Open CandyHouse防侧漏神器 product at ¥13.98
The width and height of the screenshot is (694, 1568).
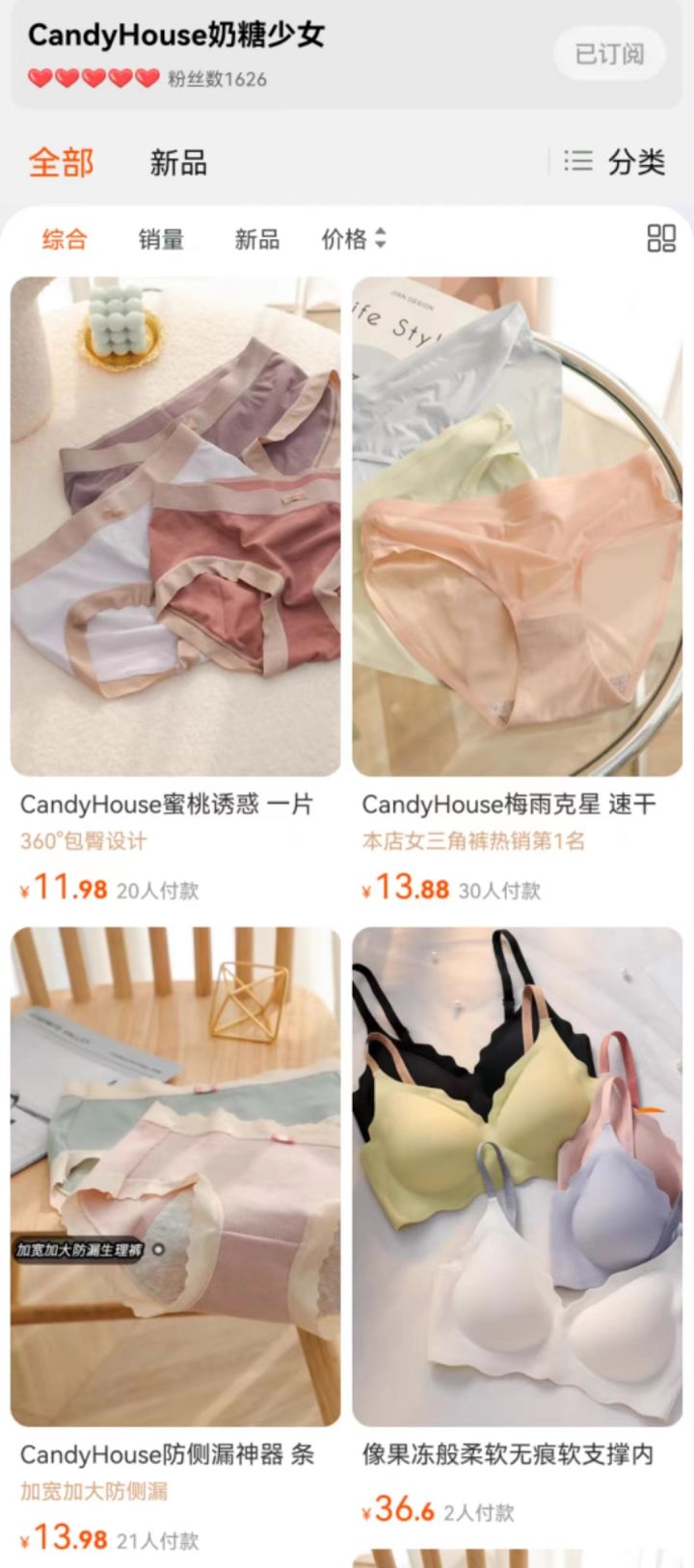click(175, 1177)
